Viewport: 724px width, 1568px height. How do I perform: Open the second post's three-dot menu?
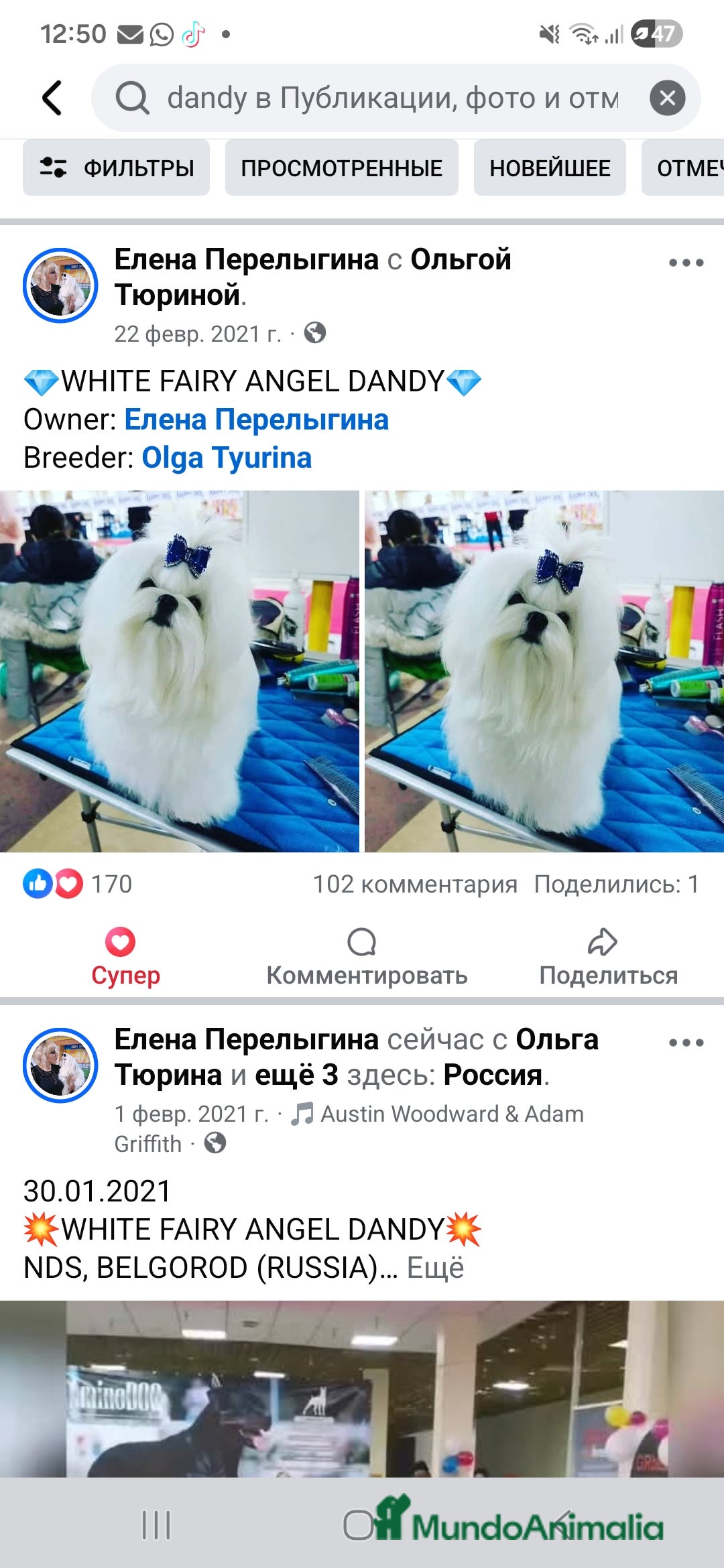click(x=684, y=1041)
